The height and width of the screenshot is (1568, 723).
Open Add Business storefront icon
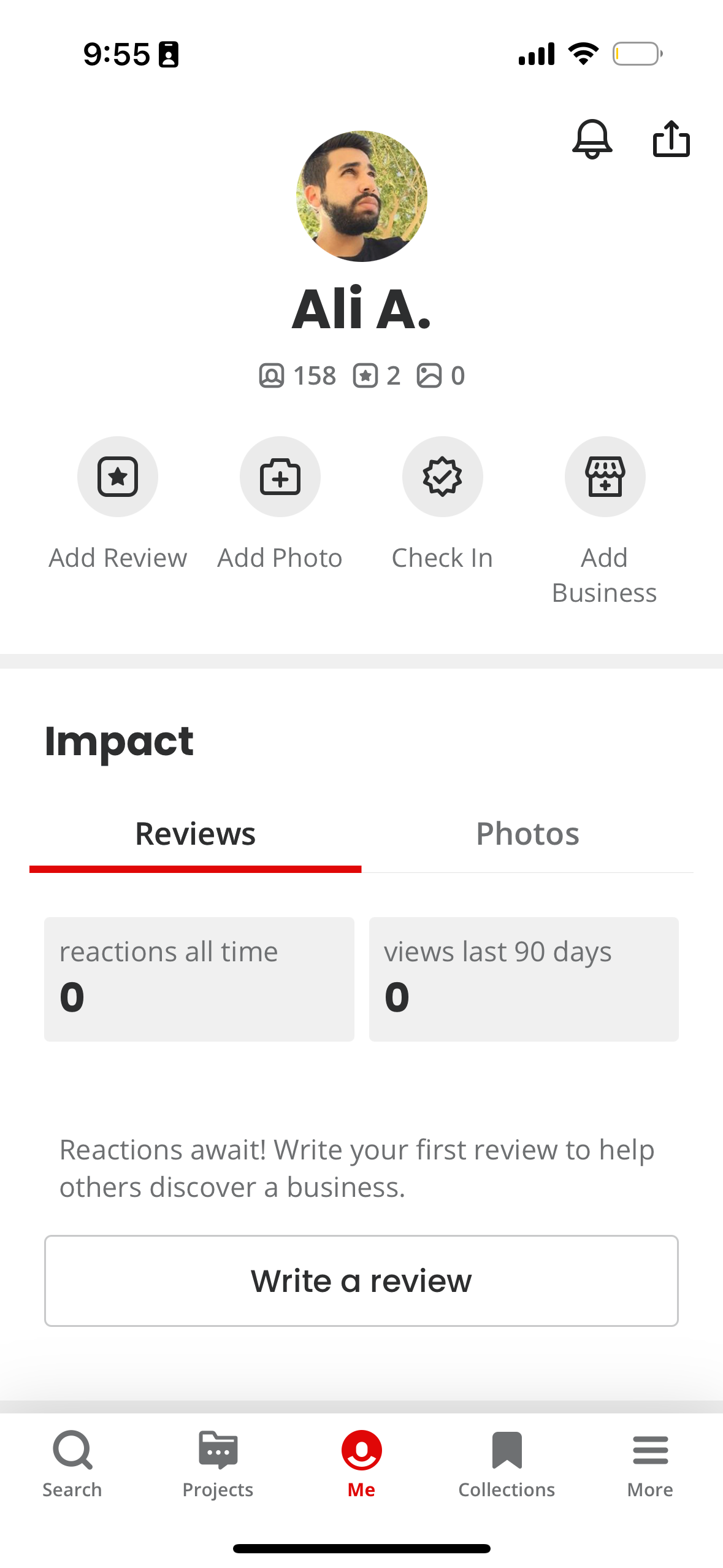(x=605, y=477)
